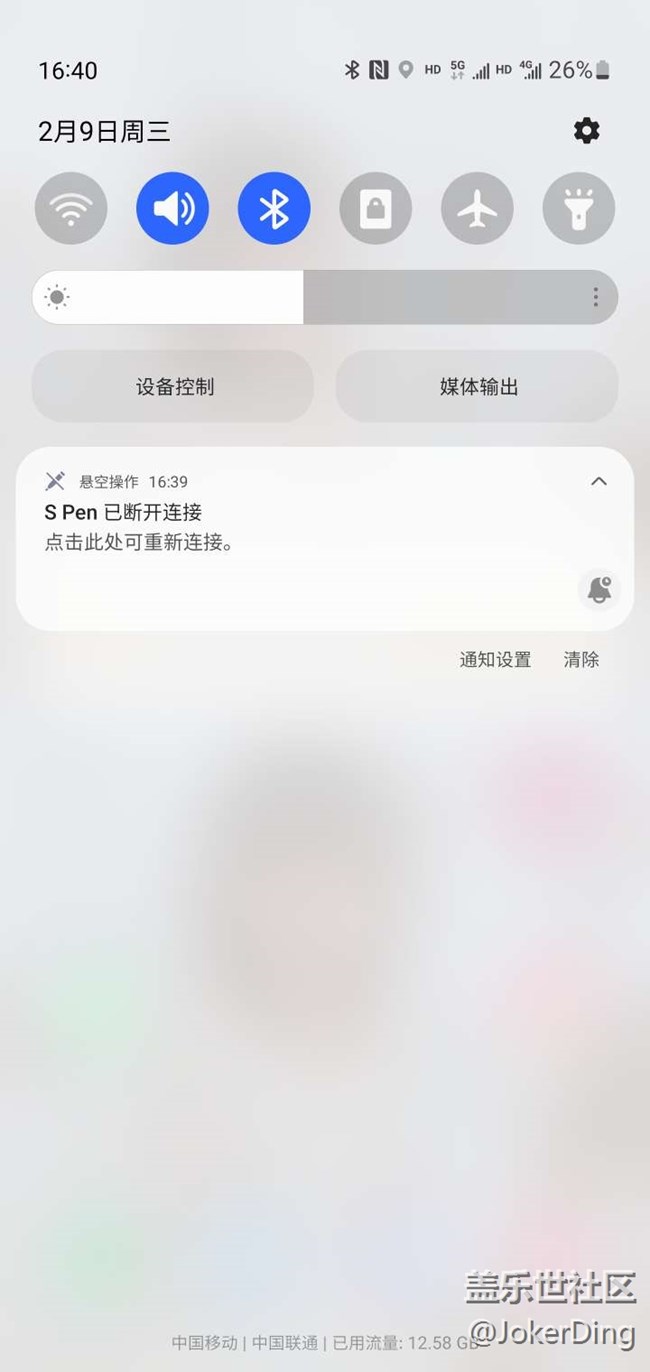Screen dimensions: 650x1372
Task: Turn on Wi-Fi quick toggle
Action: [71, 209]
